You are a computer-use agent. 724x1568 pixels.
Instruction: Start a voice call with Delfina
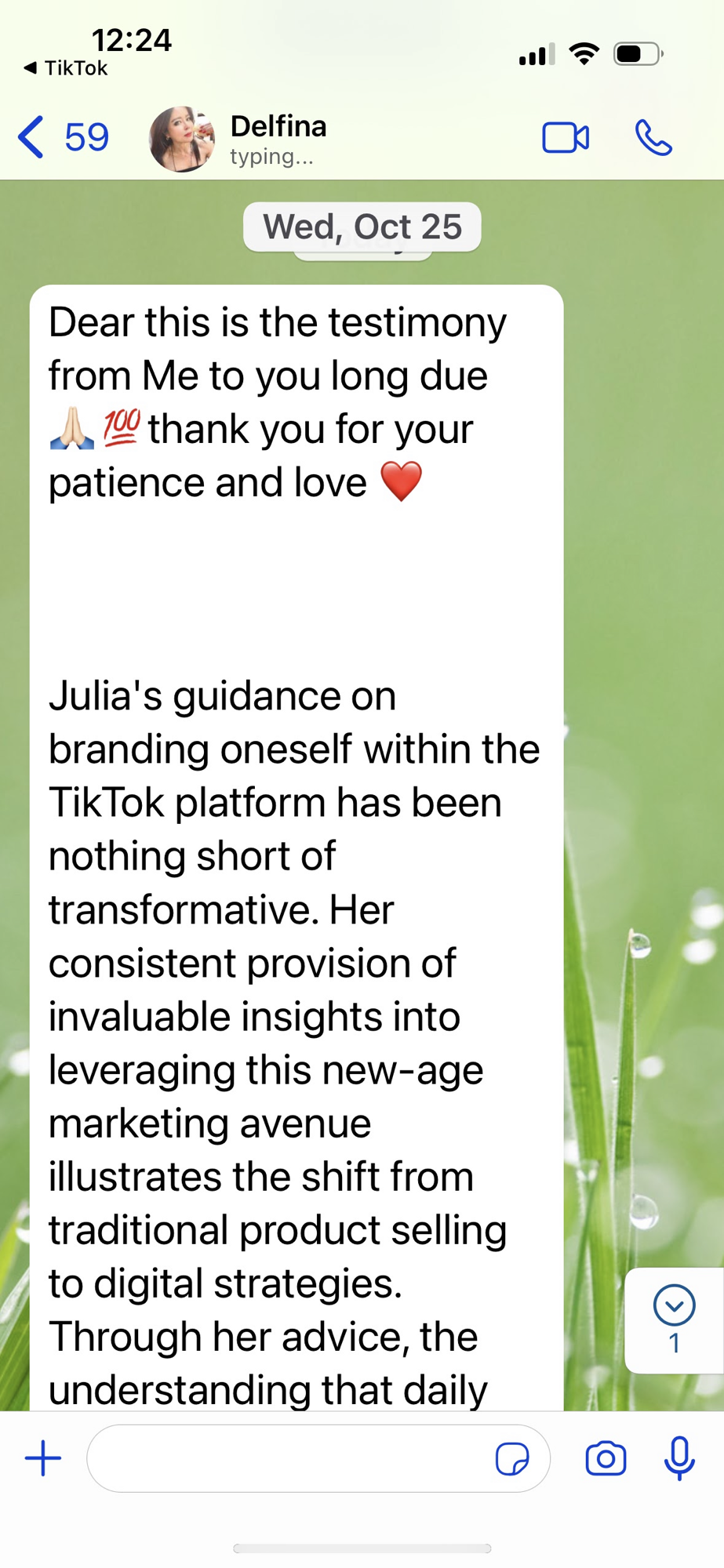click(x=653, y=138)
